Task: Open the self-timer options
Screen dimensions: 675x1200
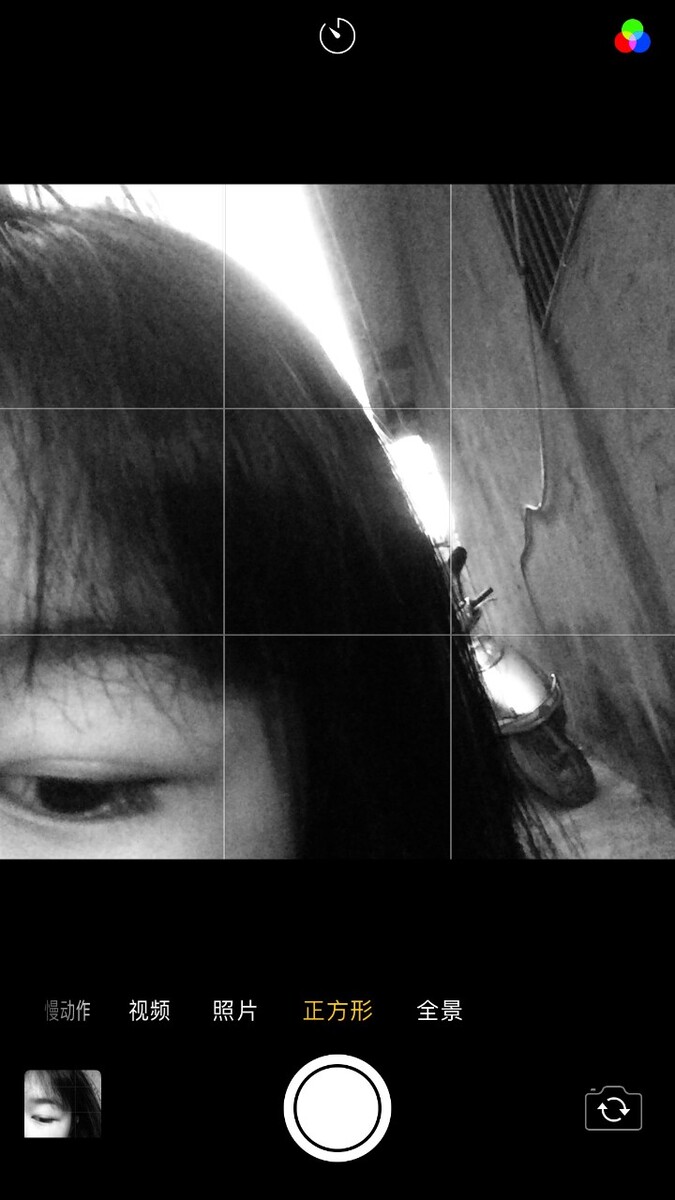Action: pyautogui.click(x=337, y=37)
